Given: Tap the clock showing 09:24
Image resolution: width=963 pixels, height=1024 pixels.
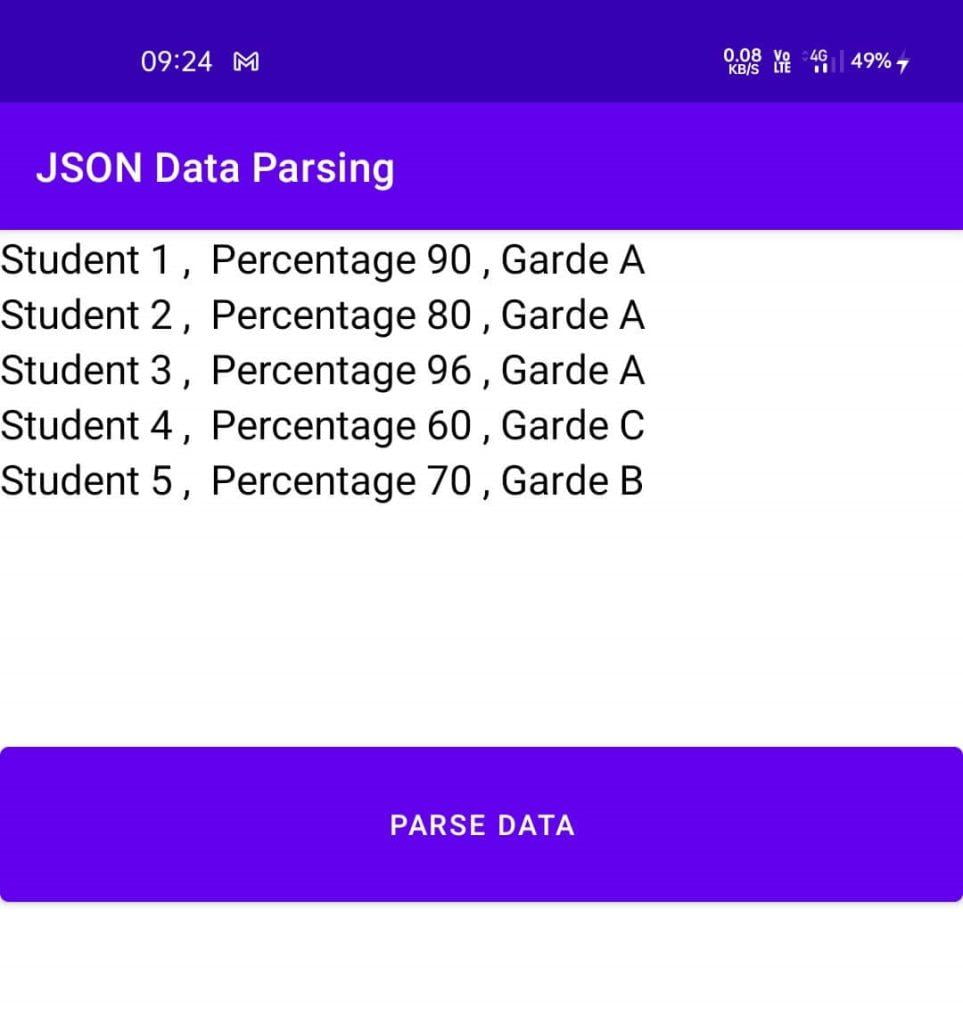Looking at the screenshot, I should coord(175,61).
